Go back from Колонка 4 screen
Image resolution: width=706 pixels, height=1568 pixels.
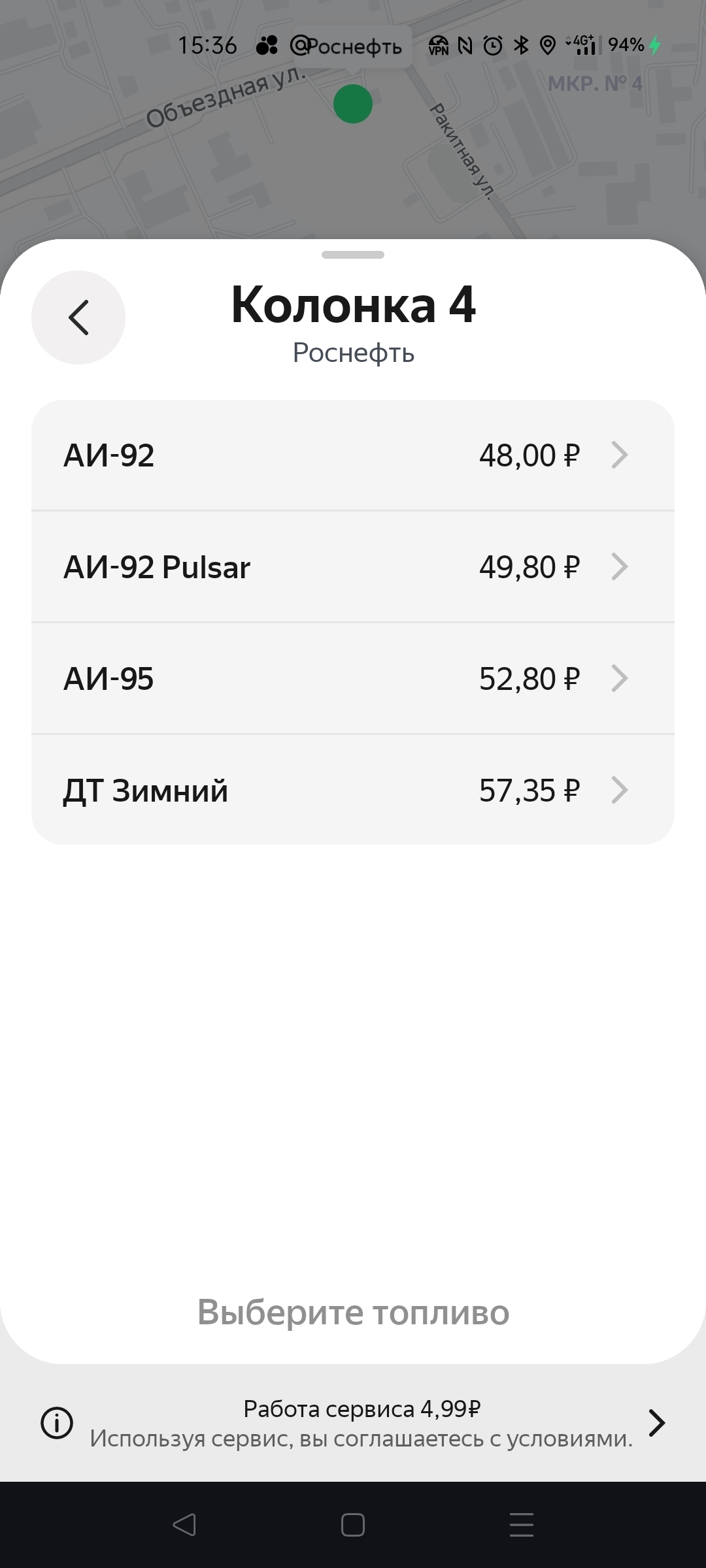click(78, 318)
